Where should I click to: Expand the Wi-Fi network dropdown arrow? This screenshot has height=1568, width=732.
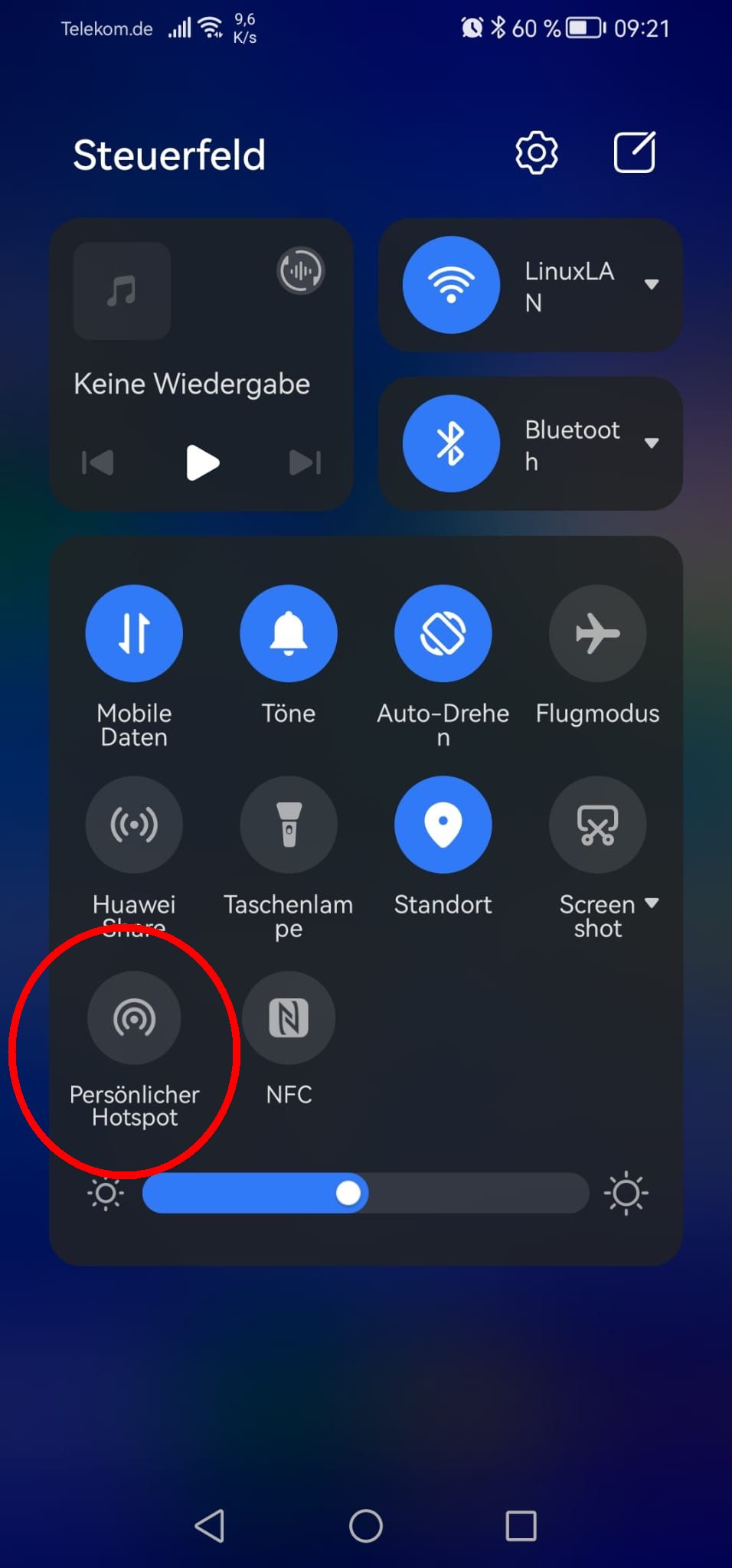click(652, 284)
